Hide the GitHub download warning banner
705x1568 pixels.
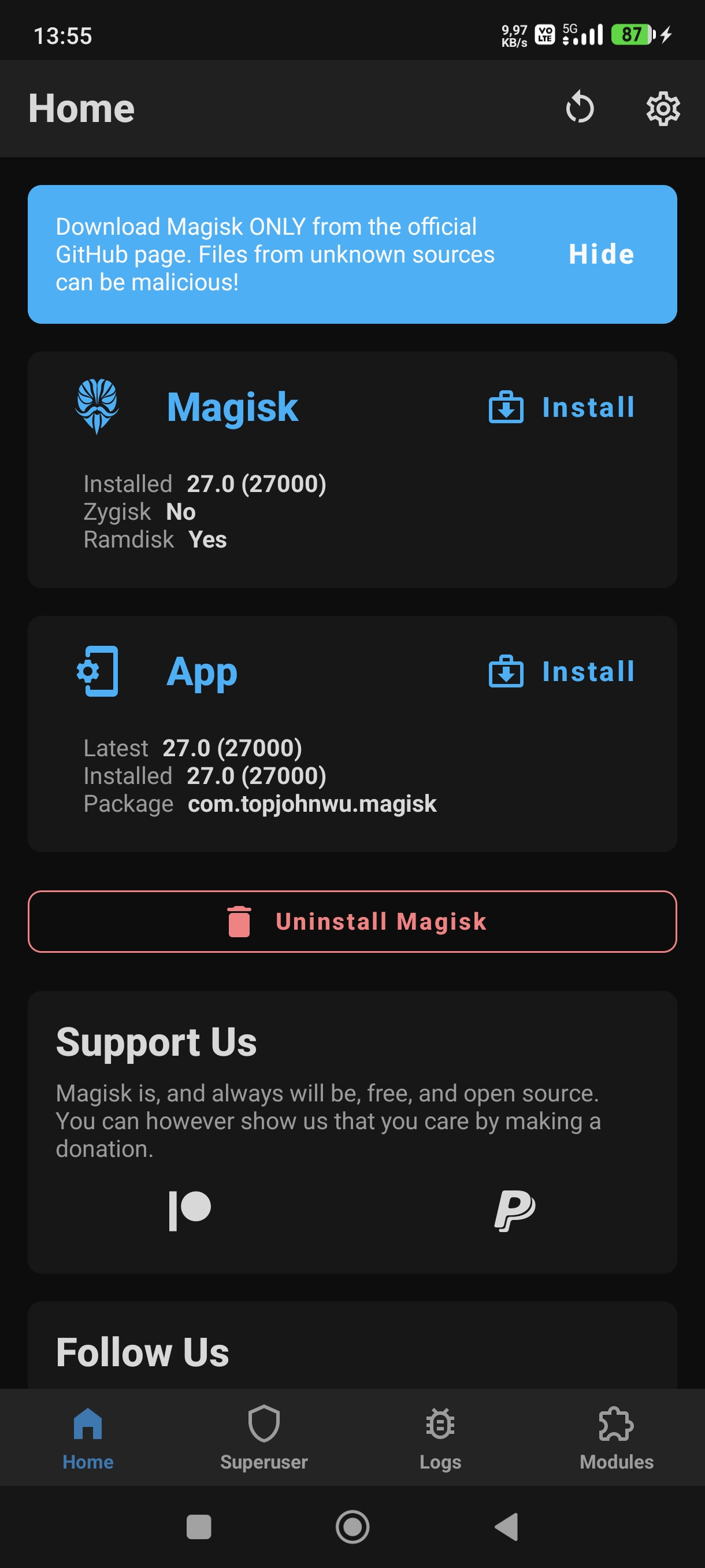pos(601,254)
